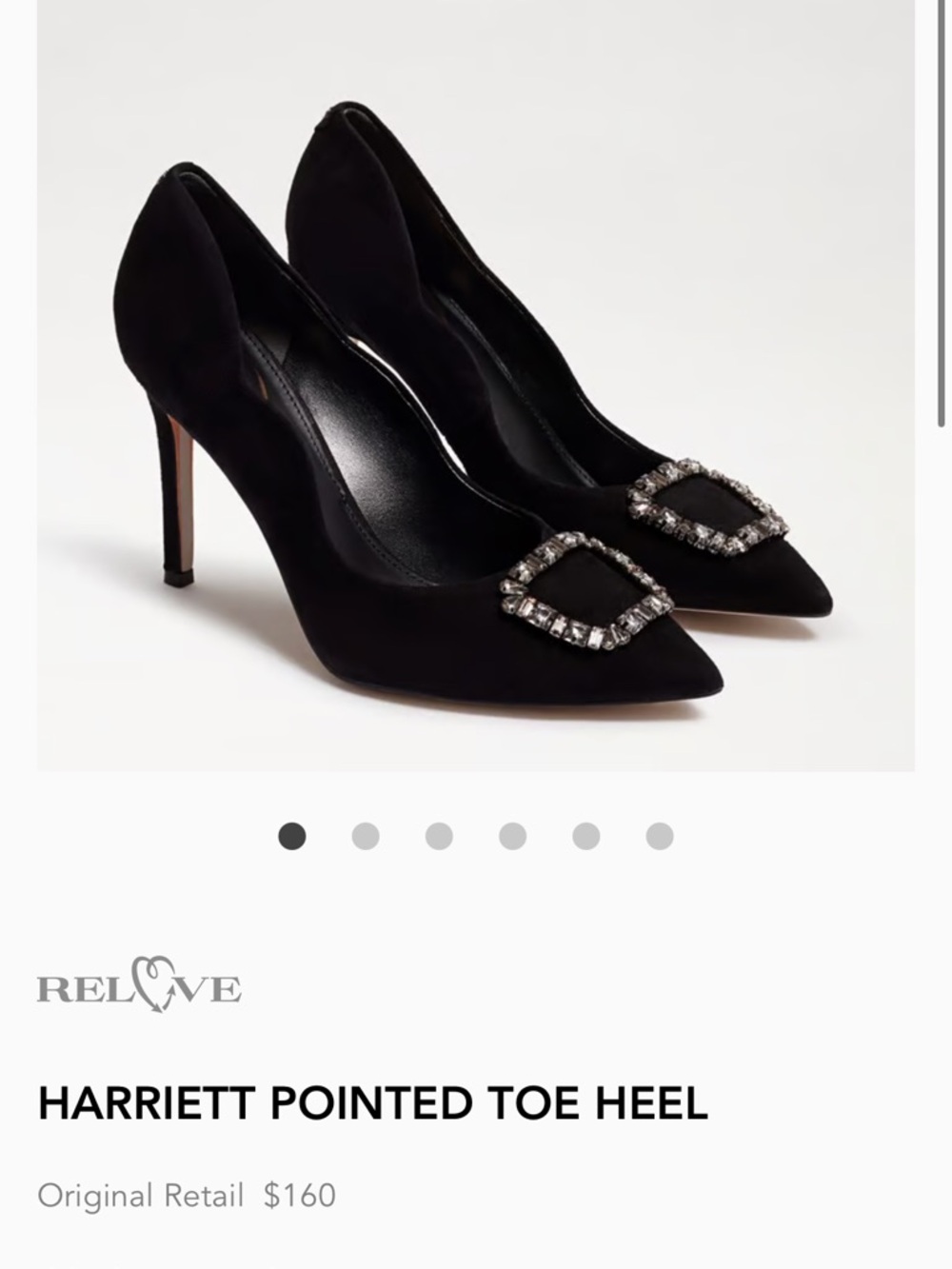Click the active darkened pagination dot
The height and width of the screenshot is (1269, 952).
tap(292, 835)
